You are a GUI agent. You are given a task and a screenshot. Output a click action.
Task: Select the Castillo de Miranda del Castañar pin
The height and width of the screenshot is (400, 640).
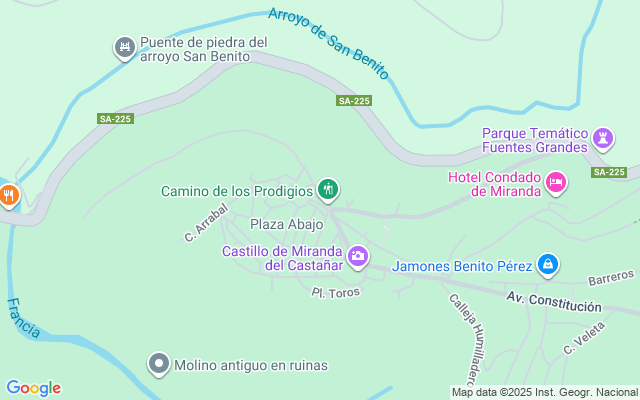click(358, 257)
